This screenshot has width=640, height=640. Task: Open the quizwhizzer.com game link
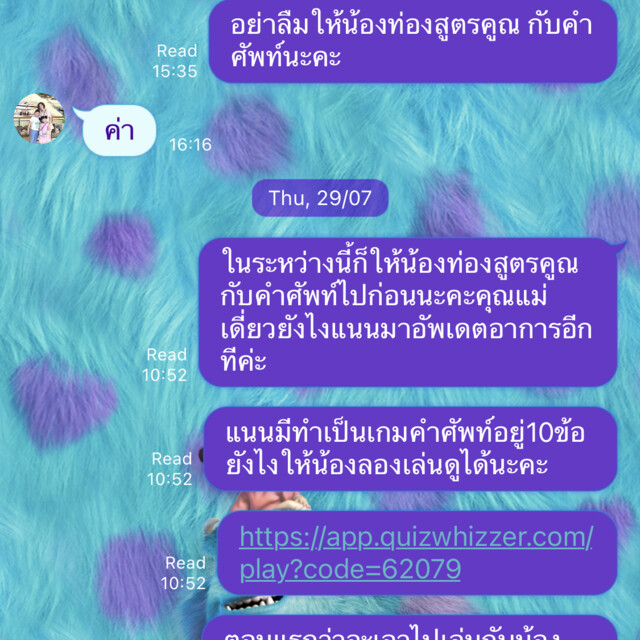tap(415, 553)
